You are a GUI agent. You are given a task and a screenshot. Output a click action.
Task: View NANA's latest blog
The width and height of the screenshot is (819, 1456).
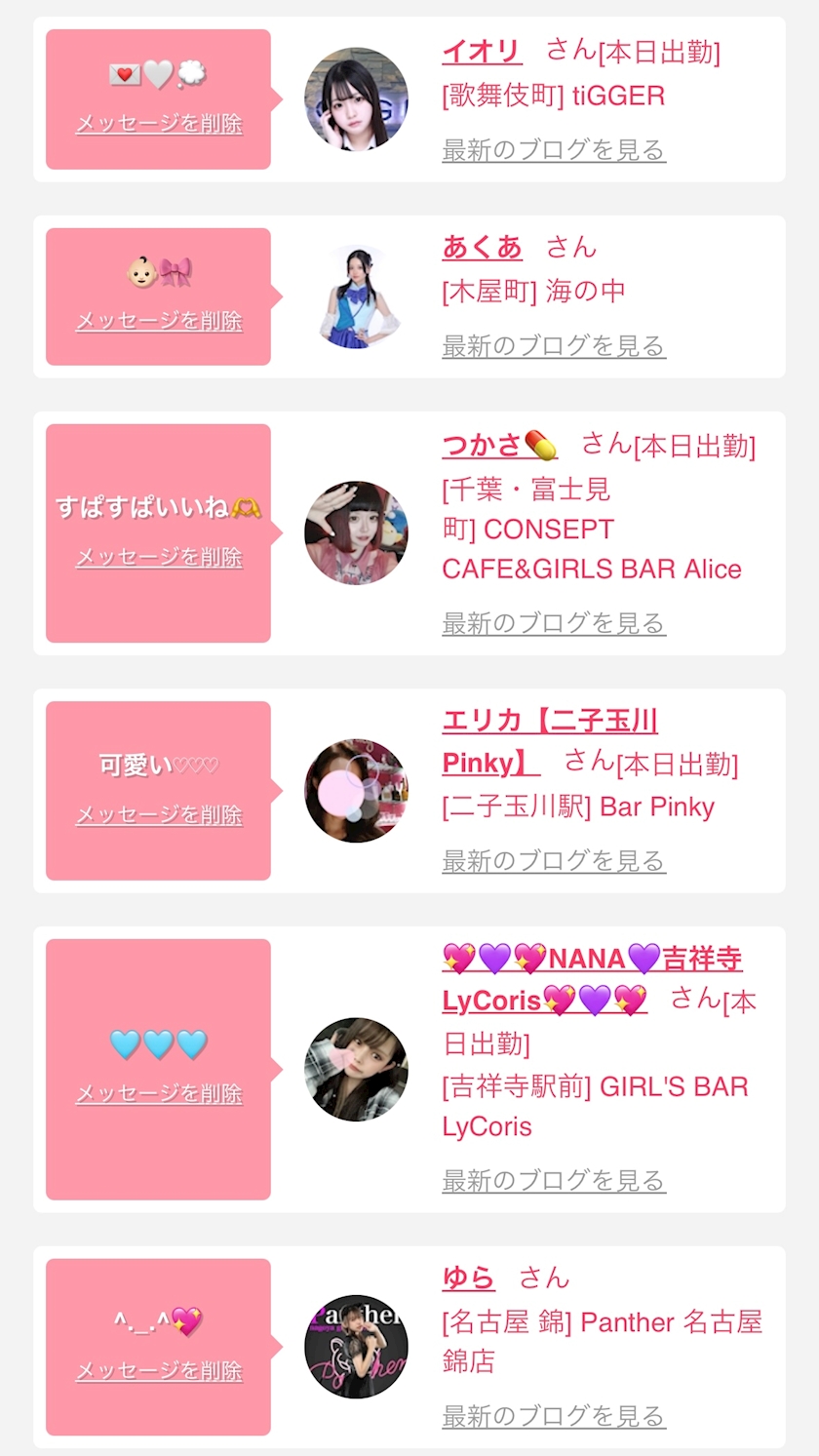click(554, 1180)
